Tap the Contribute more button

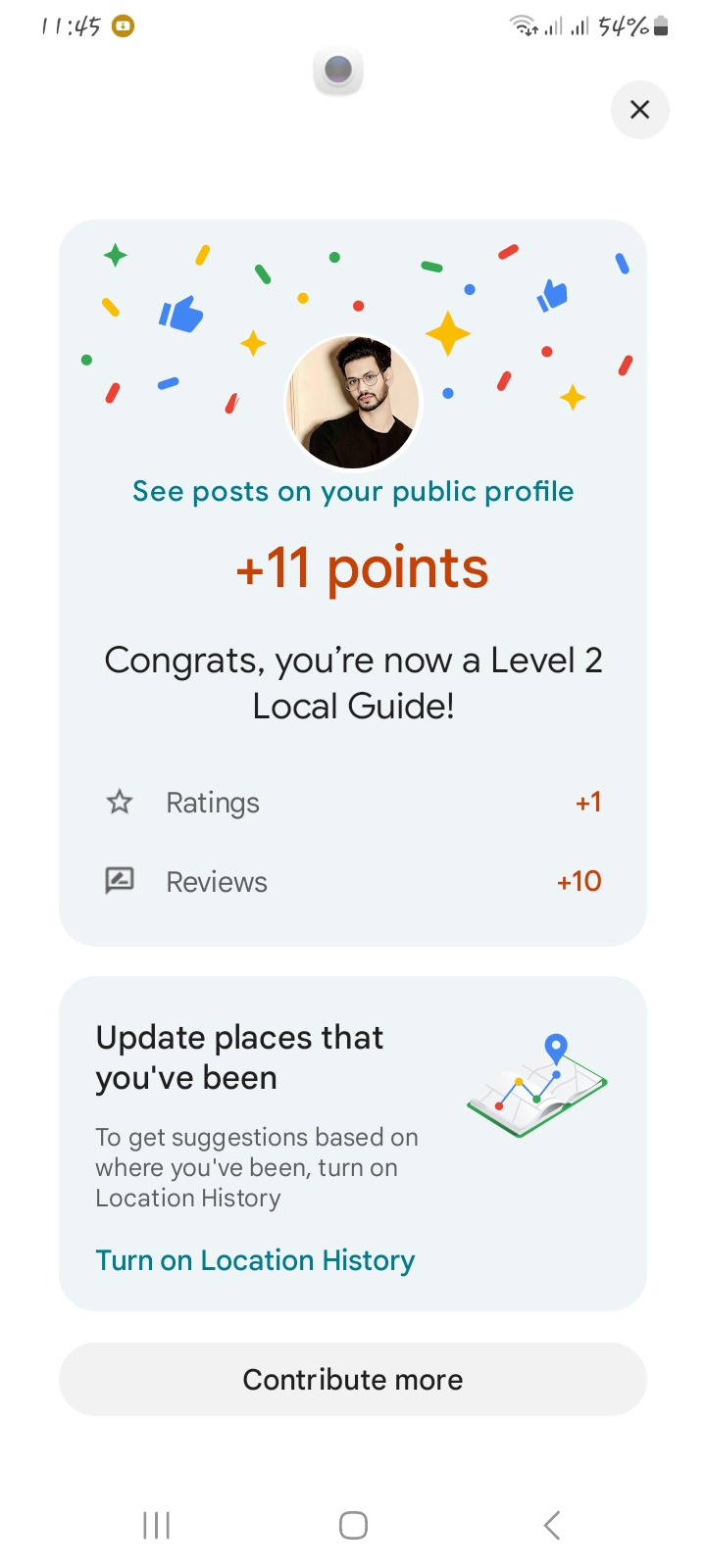[x=353, y=1380]
